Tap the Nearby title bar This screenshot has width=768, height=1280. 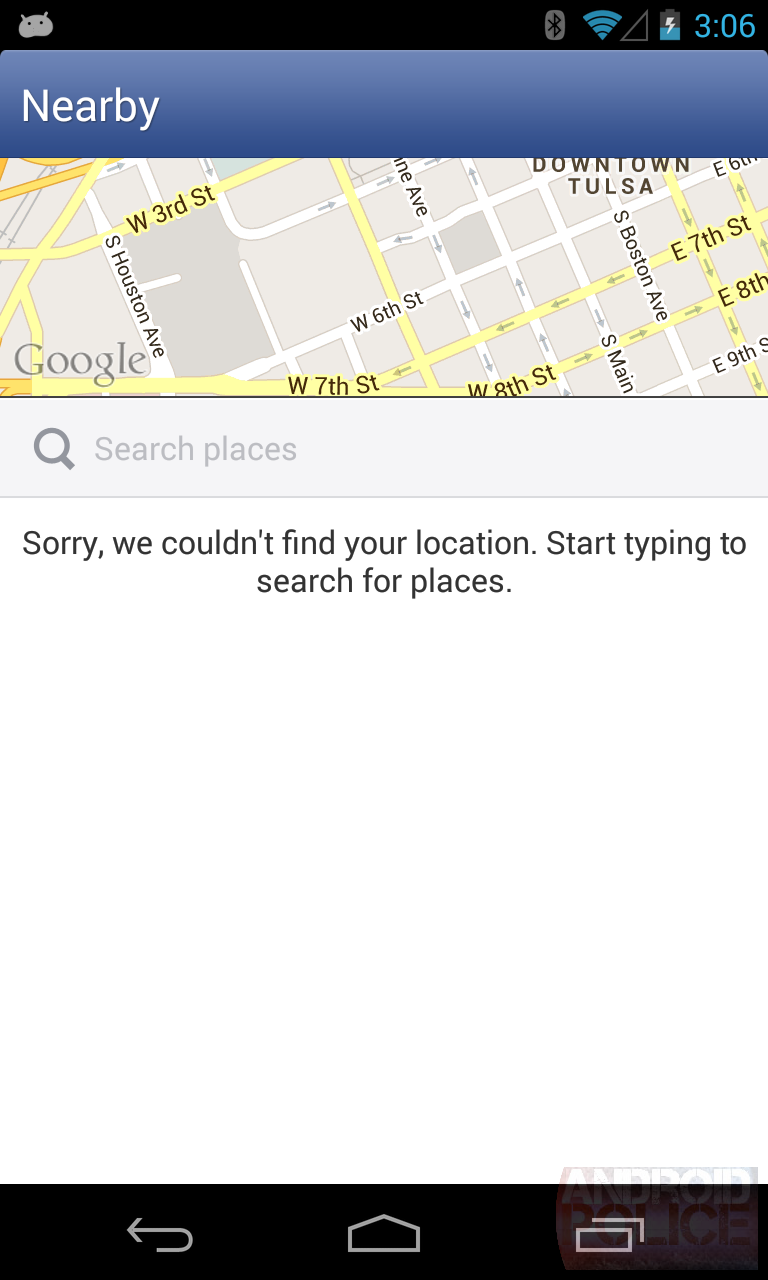pos(90,104)
